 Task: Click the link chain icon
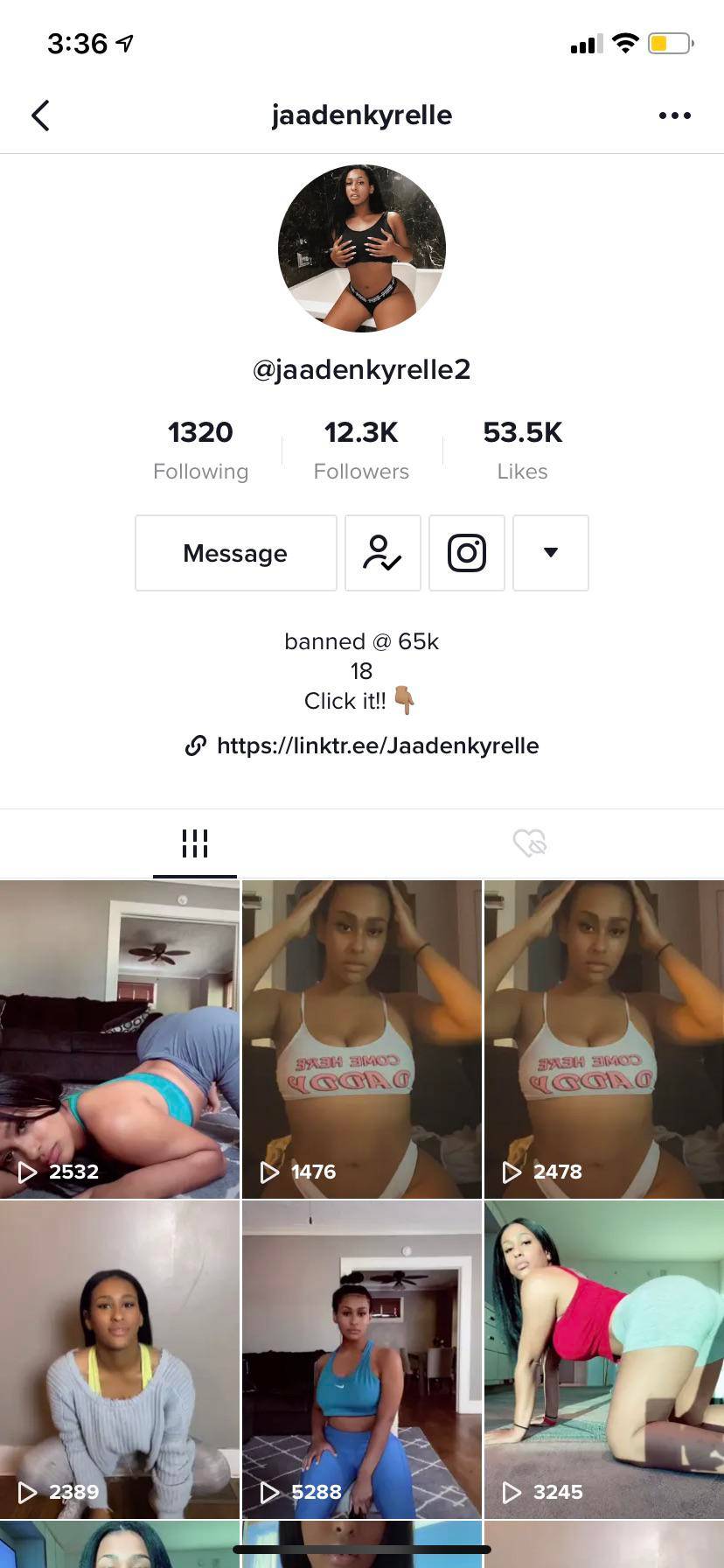[x=196, y=746]
